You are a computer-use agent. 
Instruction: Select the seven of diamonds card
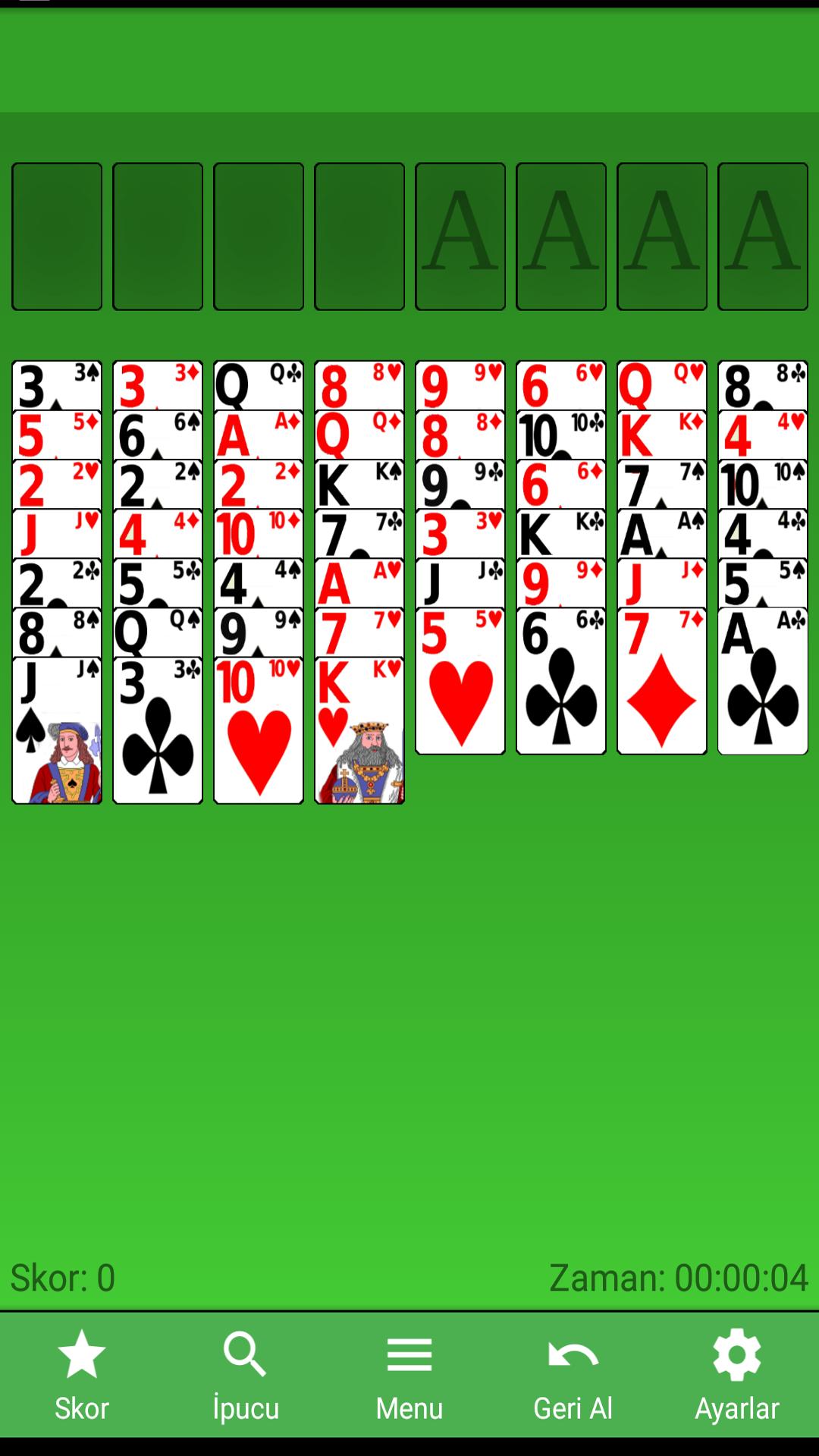coord(662,690)
